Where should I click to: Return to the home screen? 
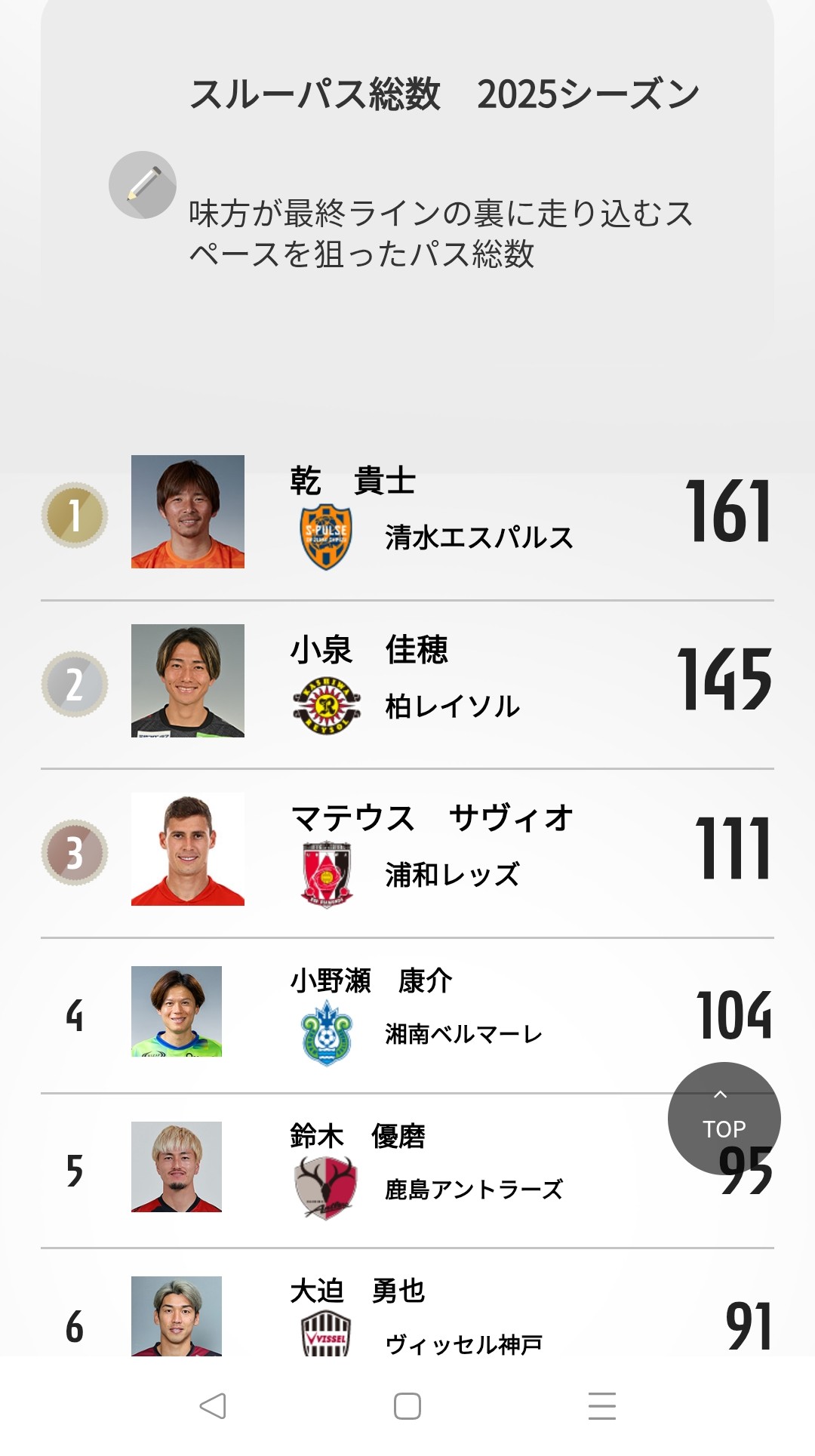(x=407, y=1405)
